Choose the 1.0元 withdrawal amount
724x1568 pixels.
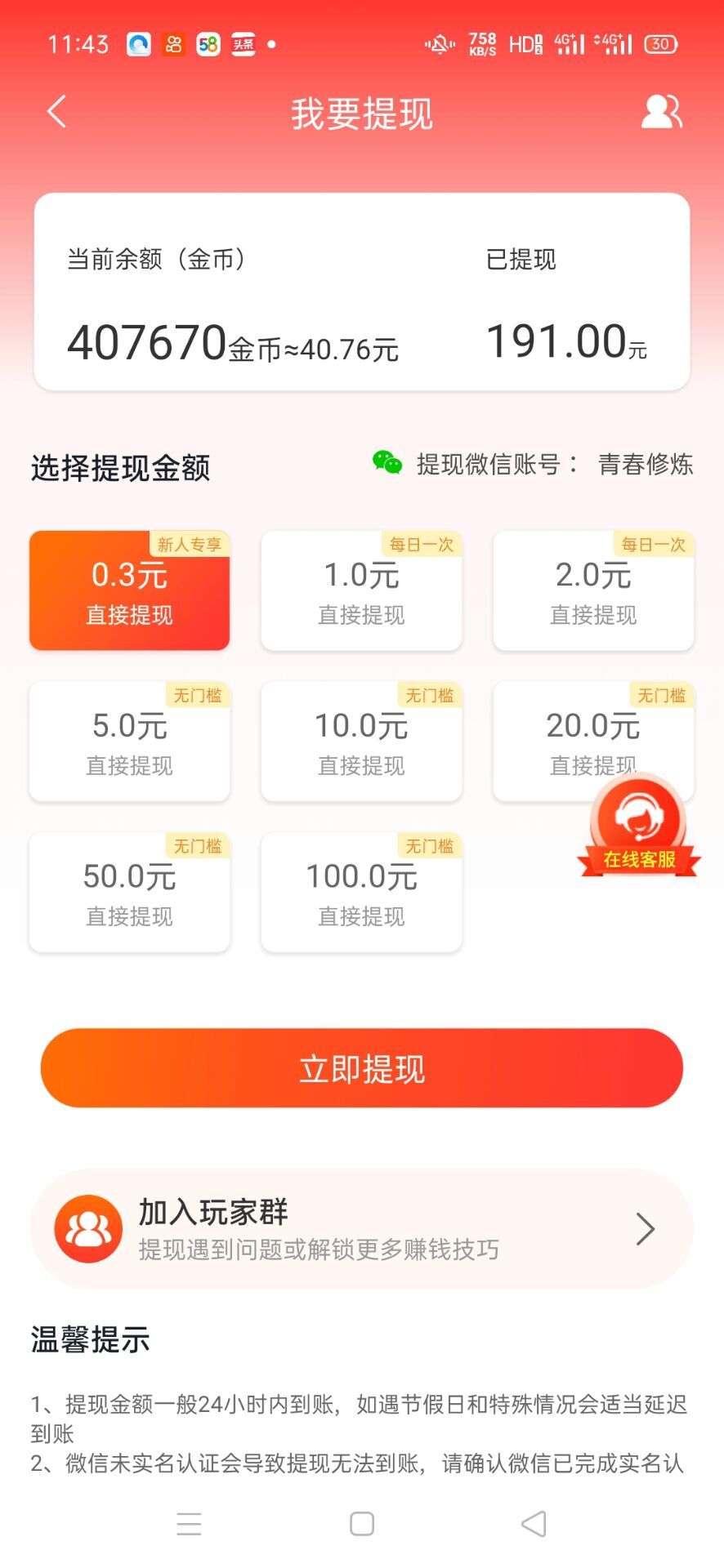click(361, 590)
